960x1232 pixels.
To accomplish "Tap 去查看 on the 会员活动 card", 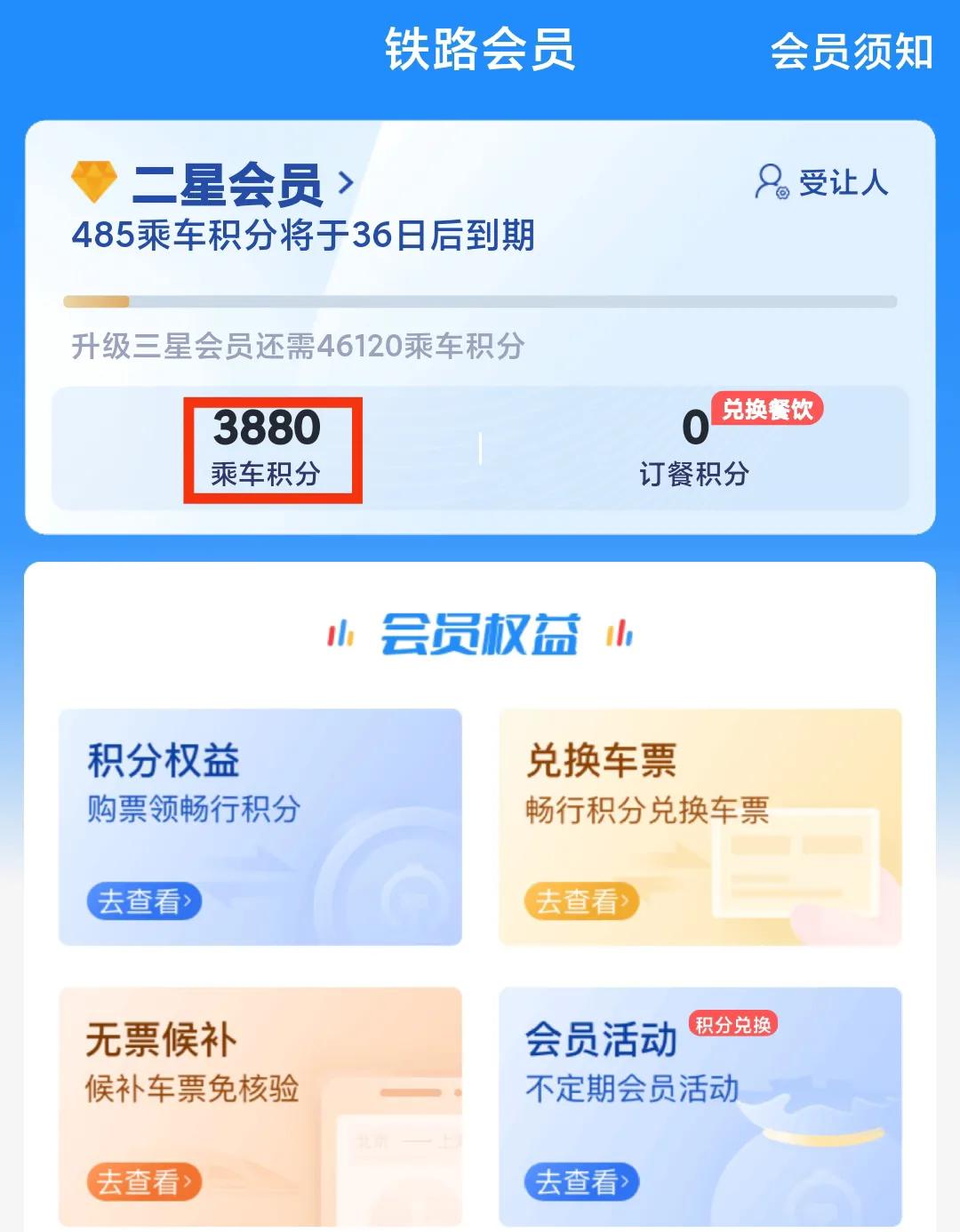I will (x=584, y=1181).
